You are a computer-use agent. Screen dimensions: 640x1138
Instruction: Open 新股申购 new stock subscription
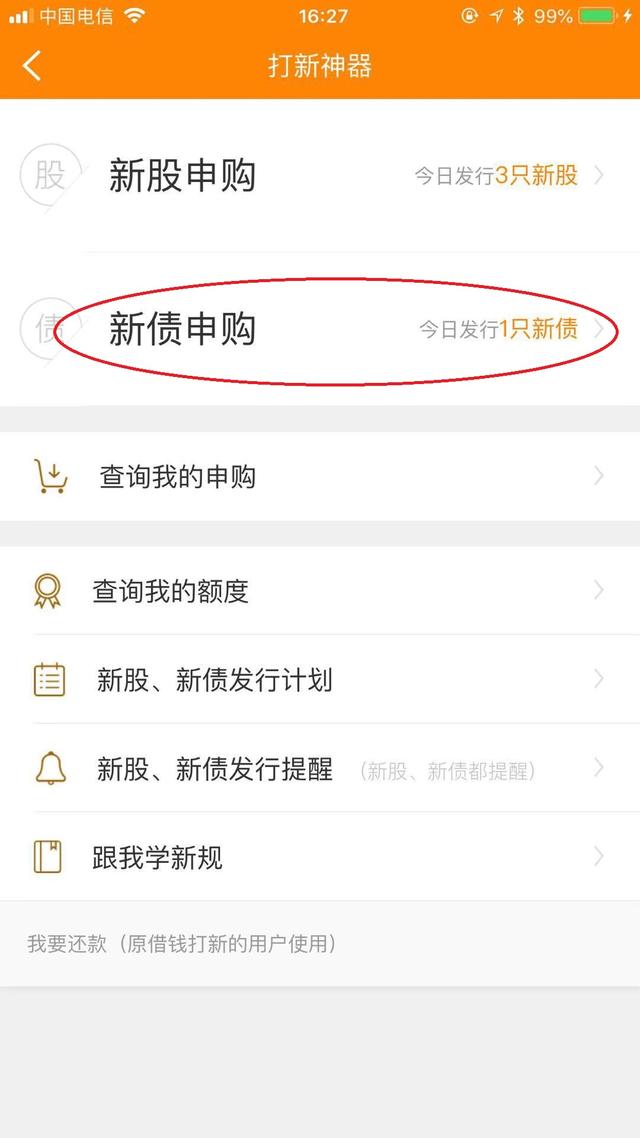click(320, 176)
